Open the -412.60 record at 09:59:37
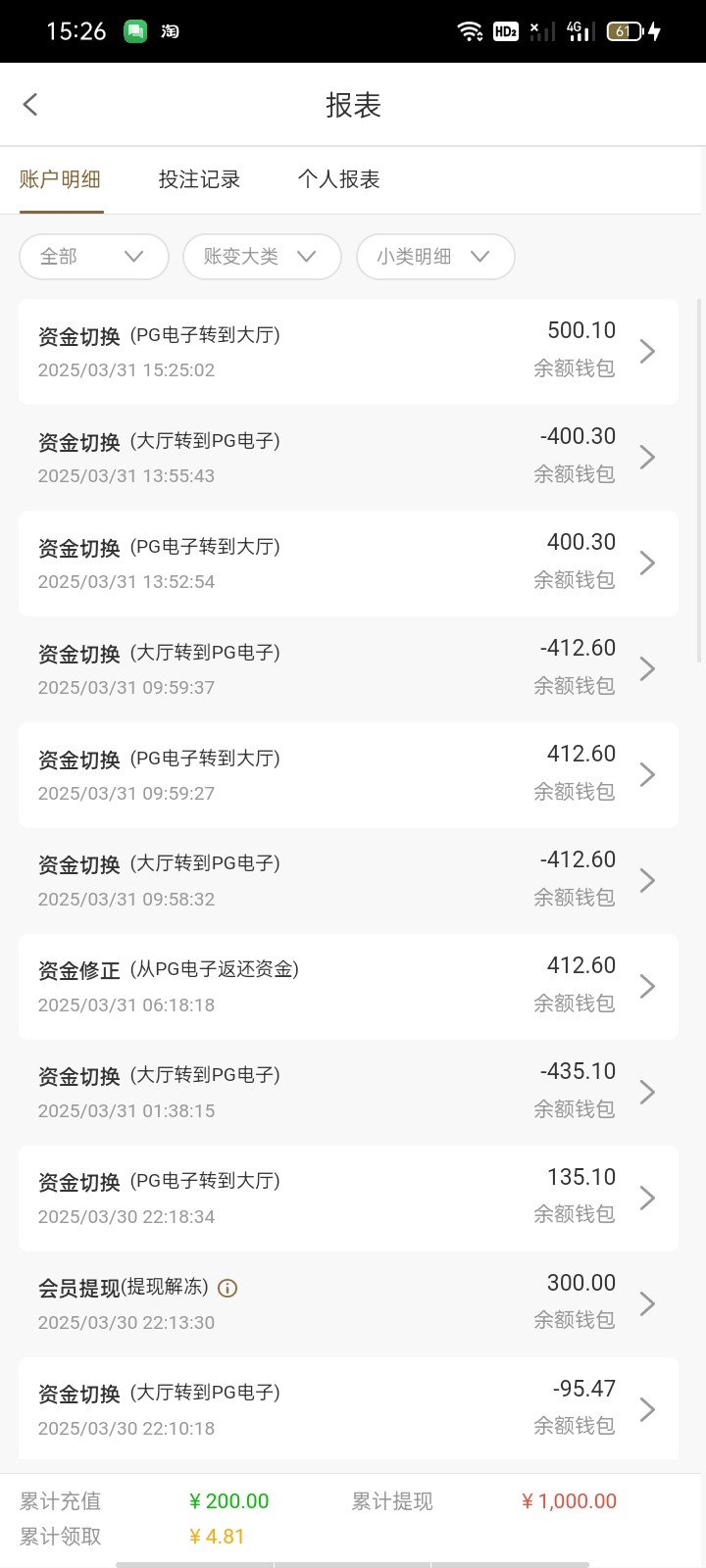This screenshot has width=706, height=1568. click(x=348, y=669)
